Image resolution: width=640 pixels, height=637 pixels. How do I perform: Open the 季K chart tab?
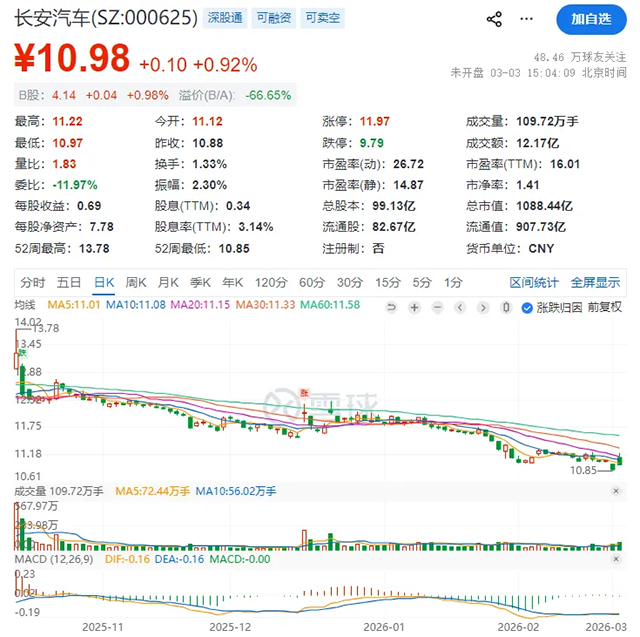point(200,282)
